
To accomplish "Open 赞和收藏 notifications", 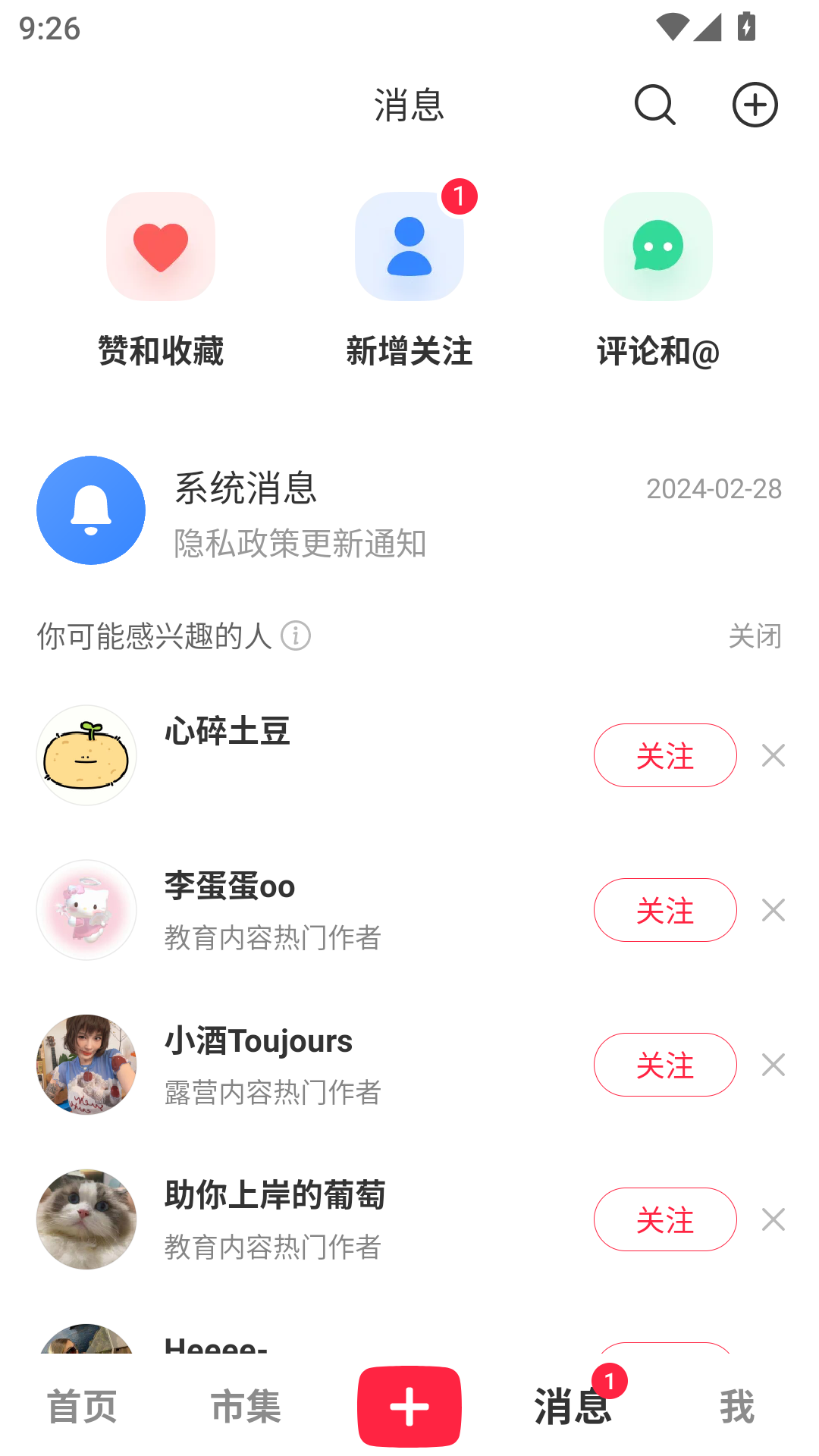I will [161, 281].
